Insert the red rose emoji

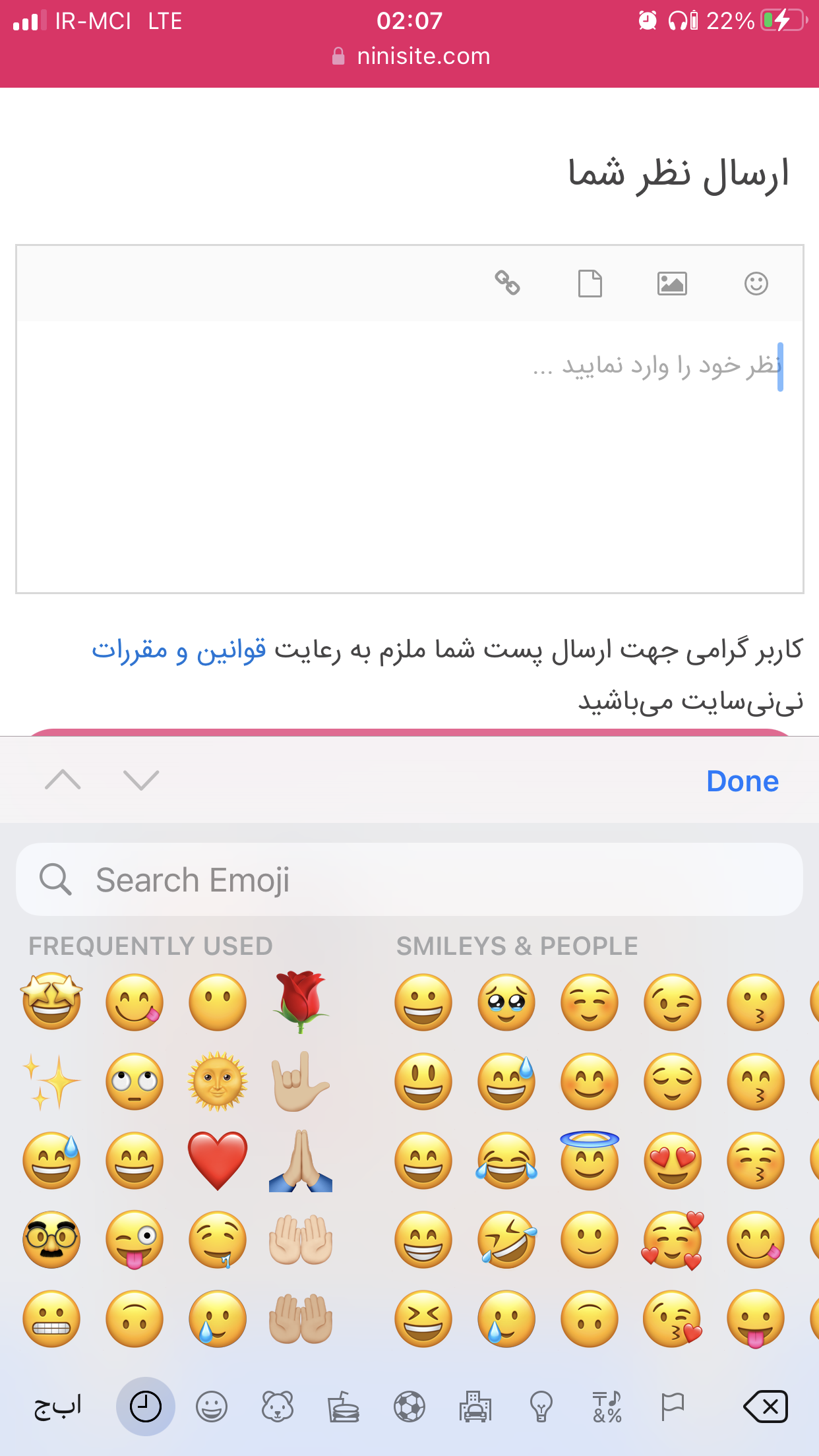[x=300, y=1002]
